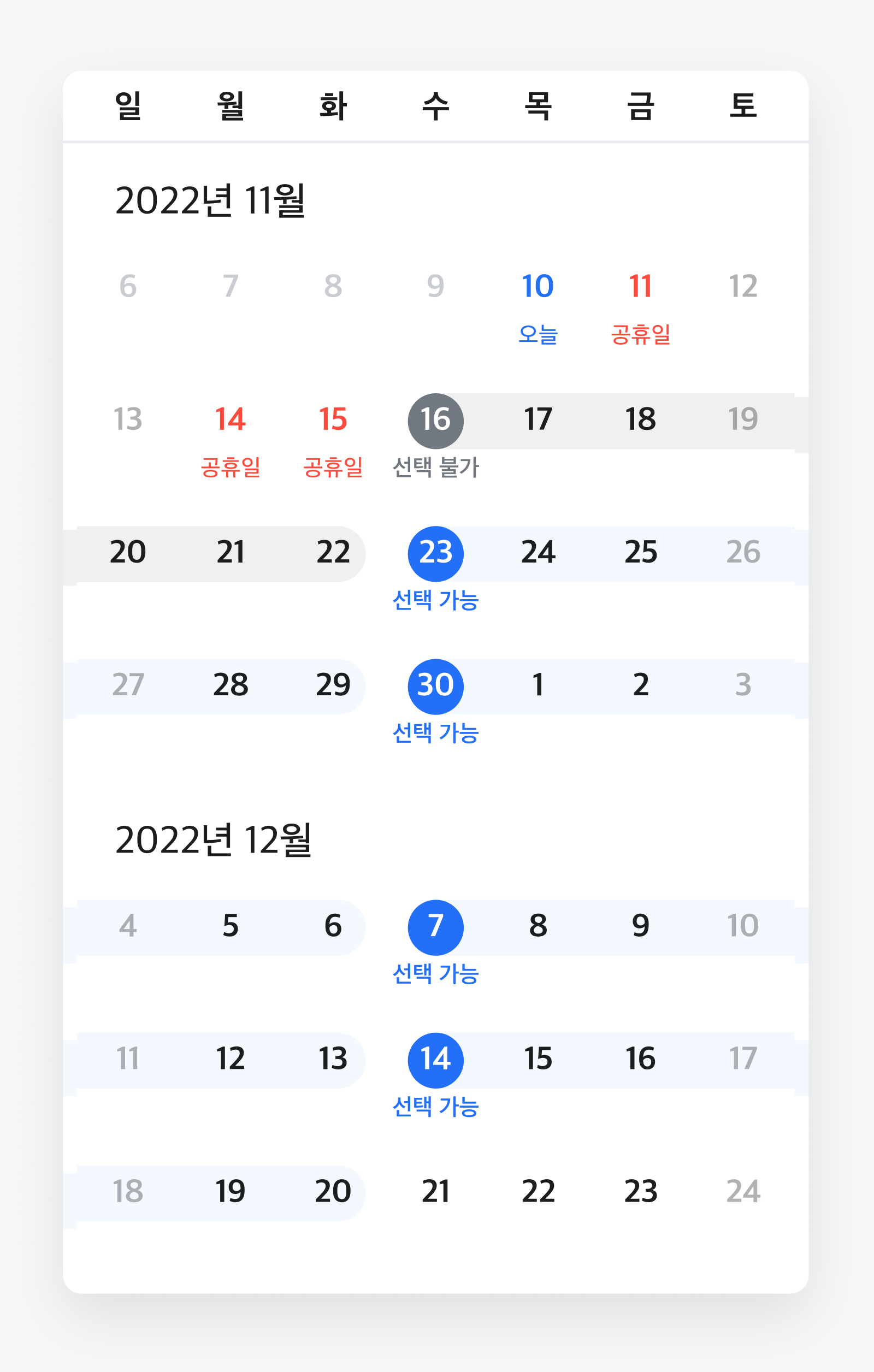This screenshot has height=1372, width=874.
Task: Tap December 2 on the calendar
Action: pos(640,685)
